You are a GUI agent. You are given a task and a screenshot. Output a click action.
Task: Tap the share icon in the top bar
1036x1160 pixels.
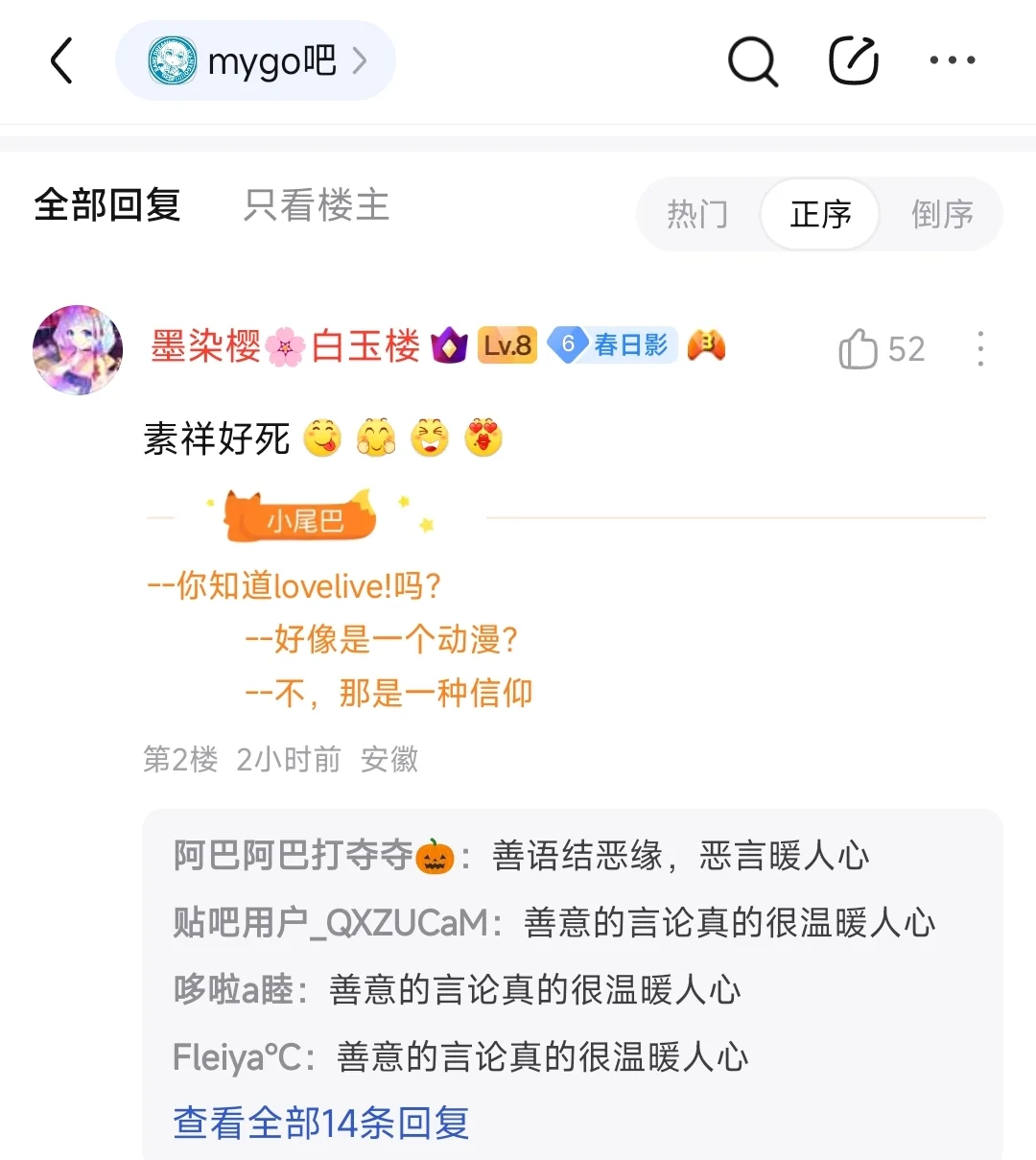click(x=853, y=60)
